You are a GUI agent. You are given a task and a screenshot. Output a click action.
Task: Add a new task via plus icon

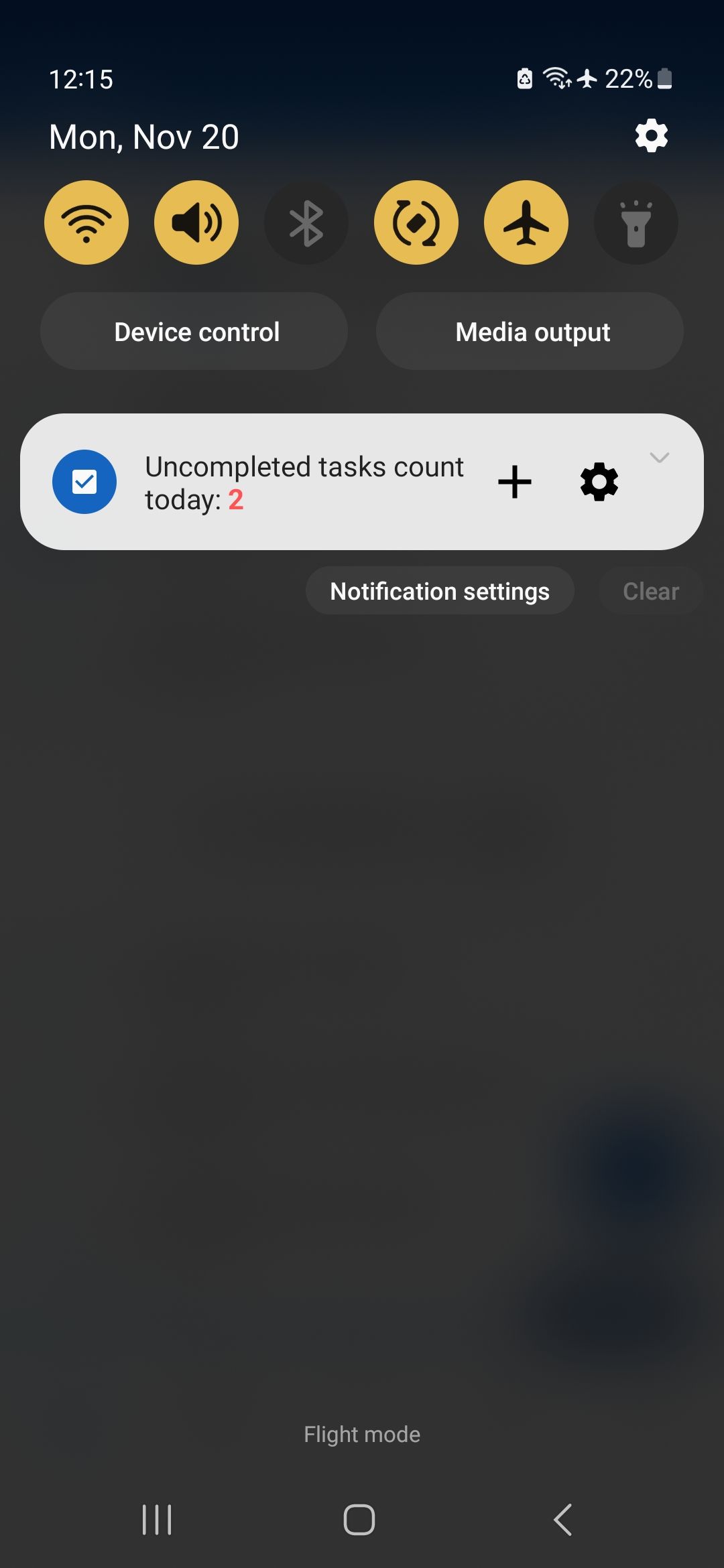pos(515,481)
